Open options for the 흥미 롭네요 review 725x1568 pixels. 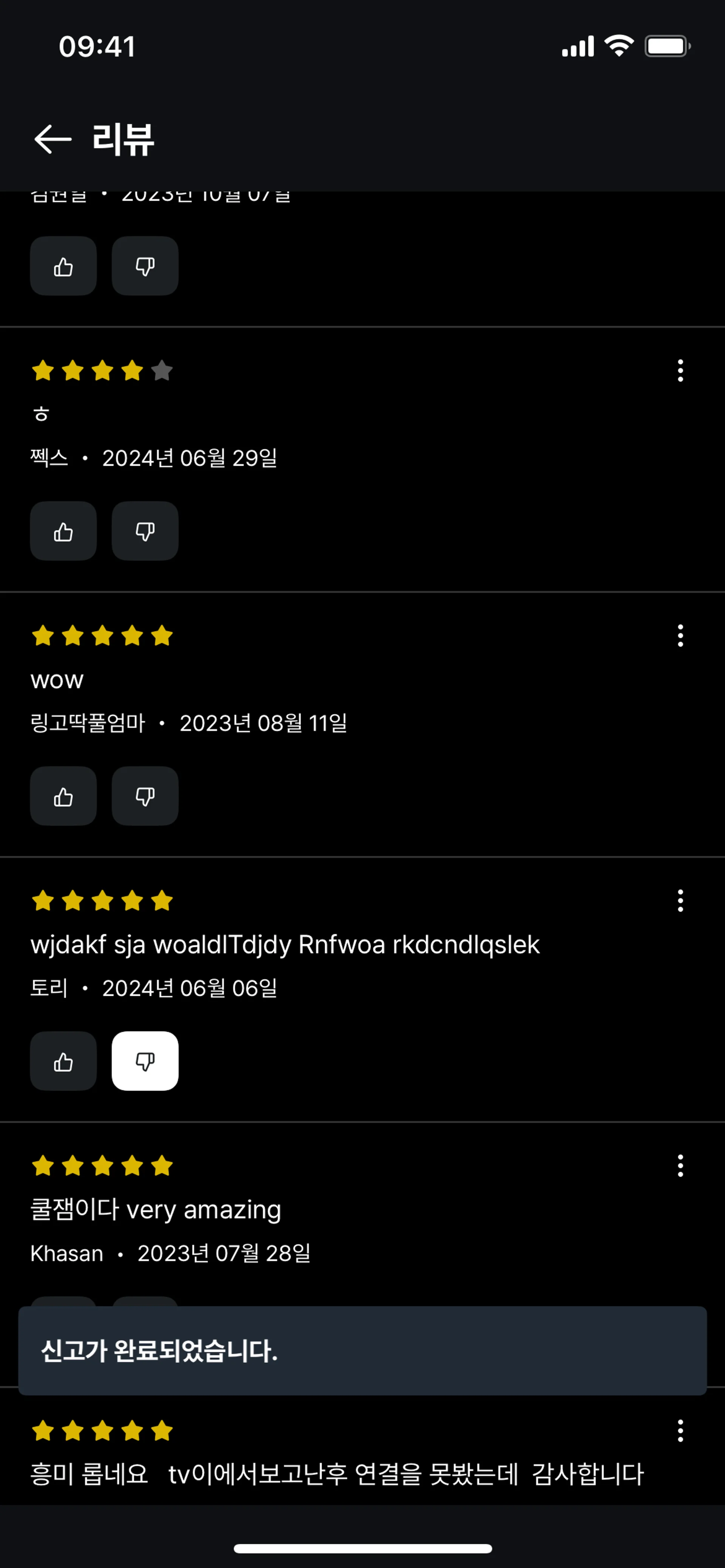click(x=680, y=1431)
